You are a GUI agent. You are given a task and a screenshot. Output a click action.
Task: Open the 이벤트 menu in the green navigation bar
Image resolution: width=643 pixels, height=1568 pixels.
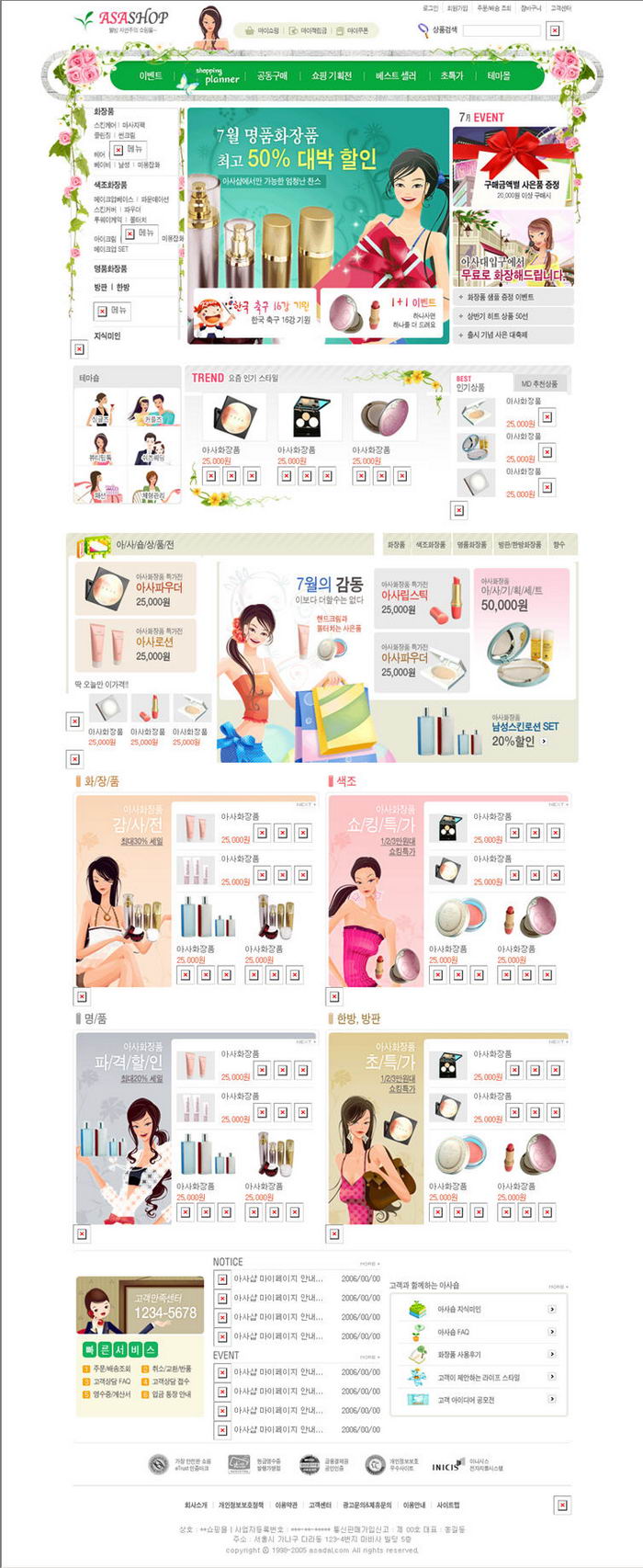(151, 76)
